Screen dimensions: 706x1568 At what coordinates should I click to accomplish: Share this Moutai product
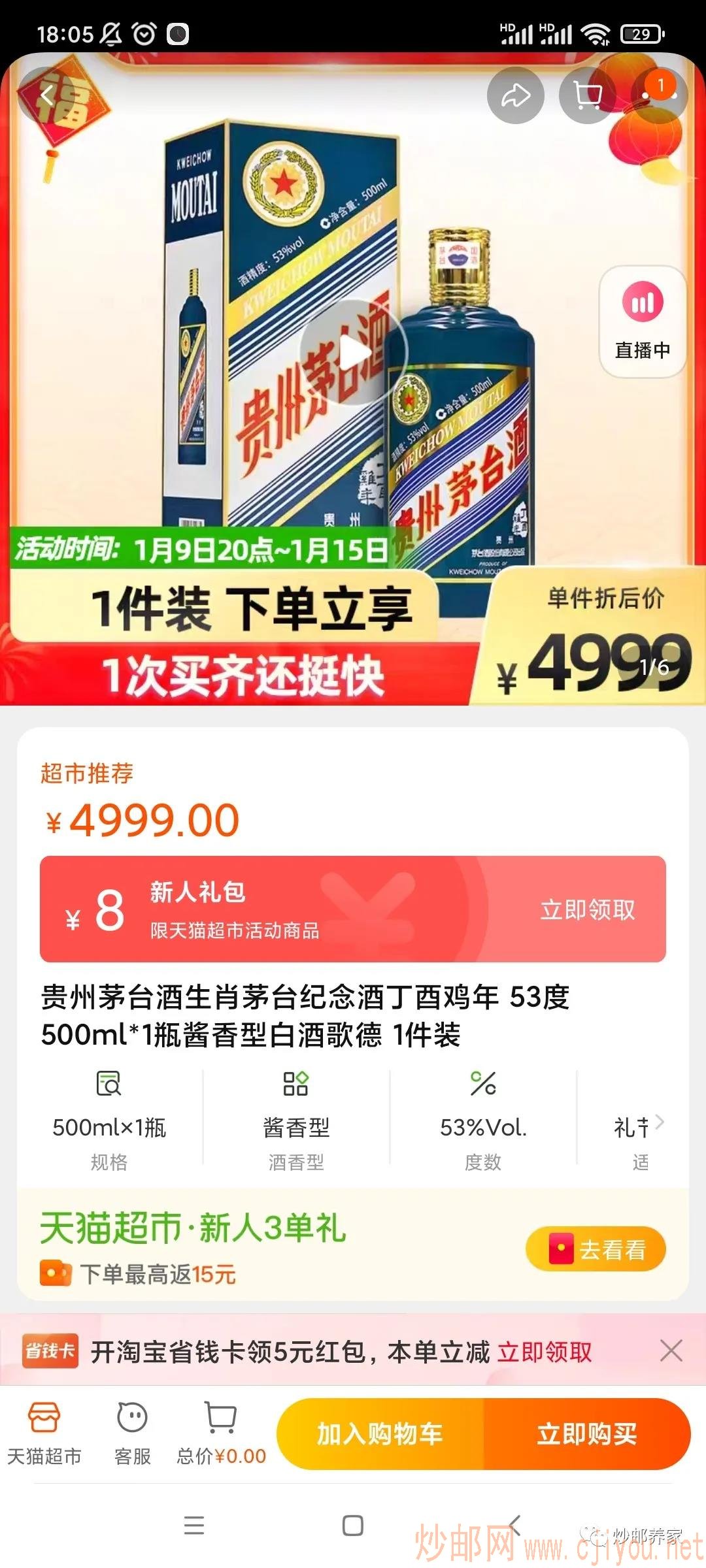(515, 96)
